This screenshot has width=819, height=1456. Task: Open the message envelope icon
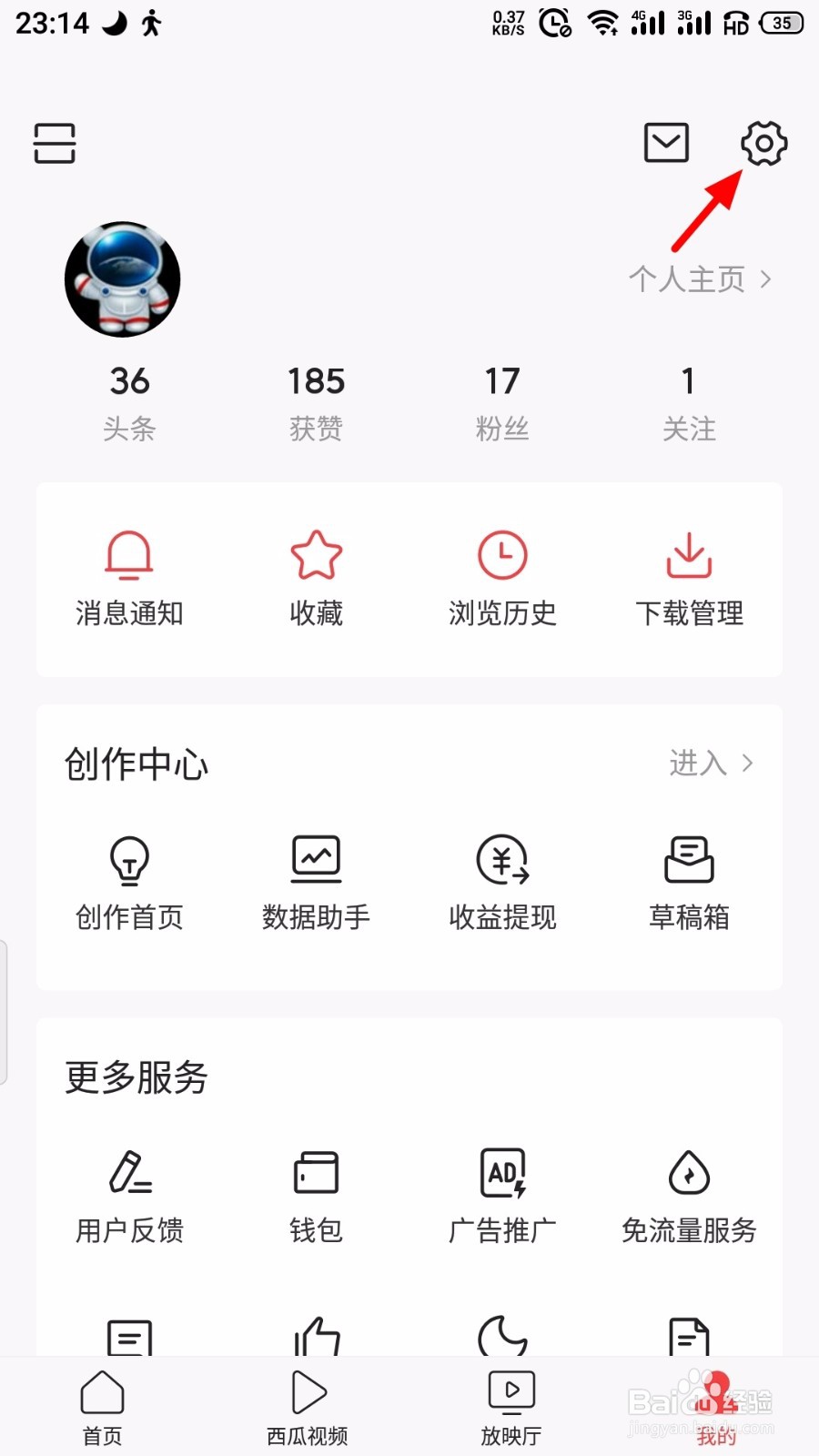tap(665, 142)
